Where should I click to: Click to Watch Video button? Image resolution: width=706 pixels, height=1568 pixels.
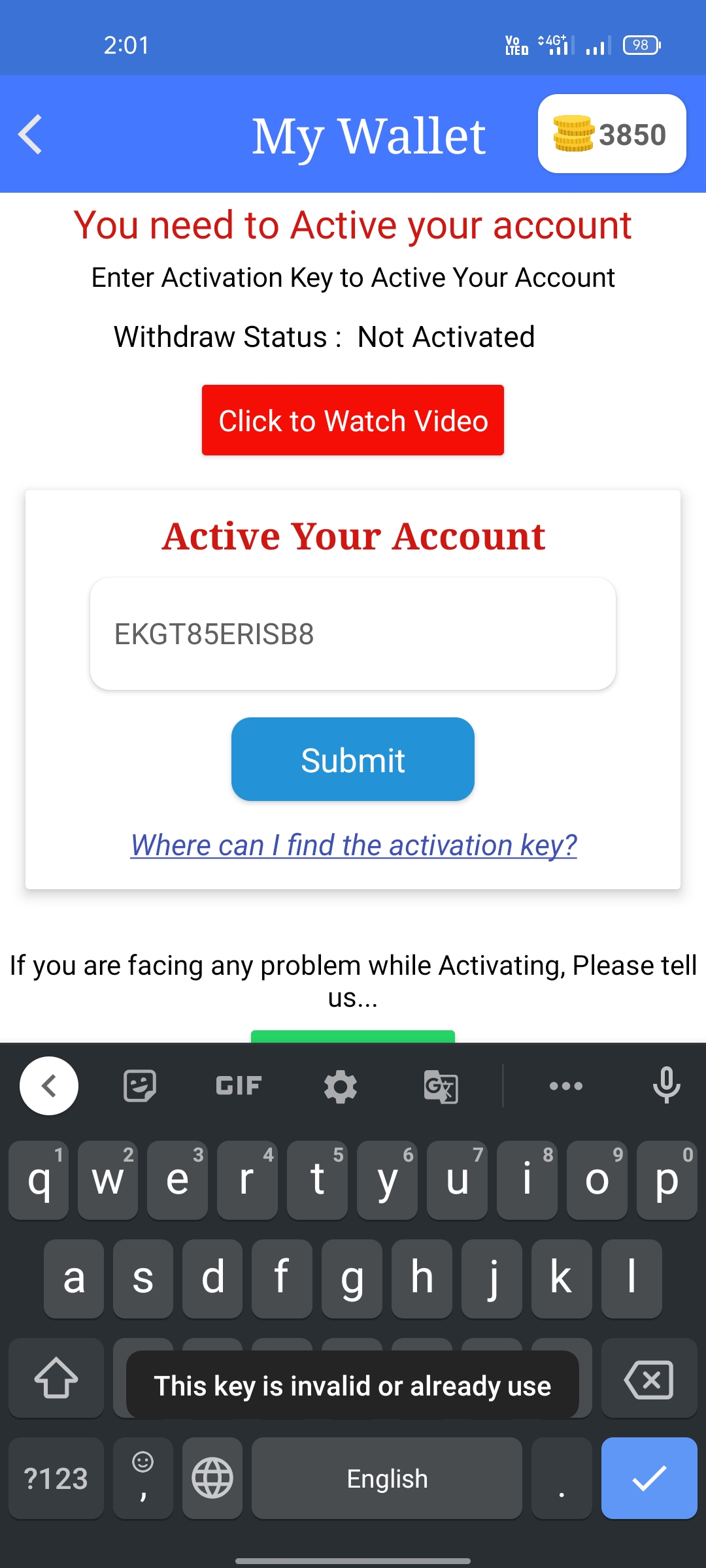click(x=353, y=420)
